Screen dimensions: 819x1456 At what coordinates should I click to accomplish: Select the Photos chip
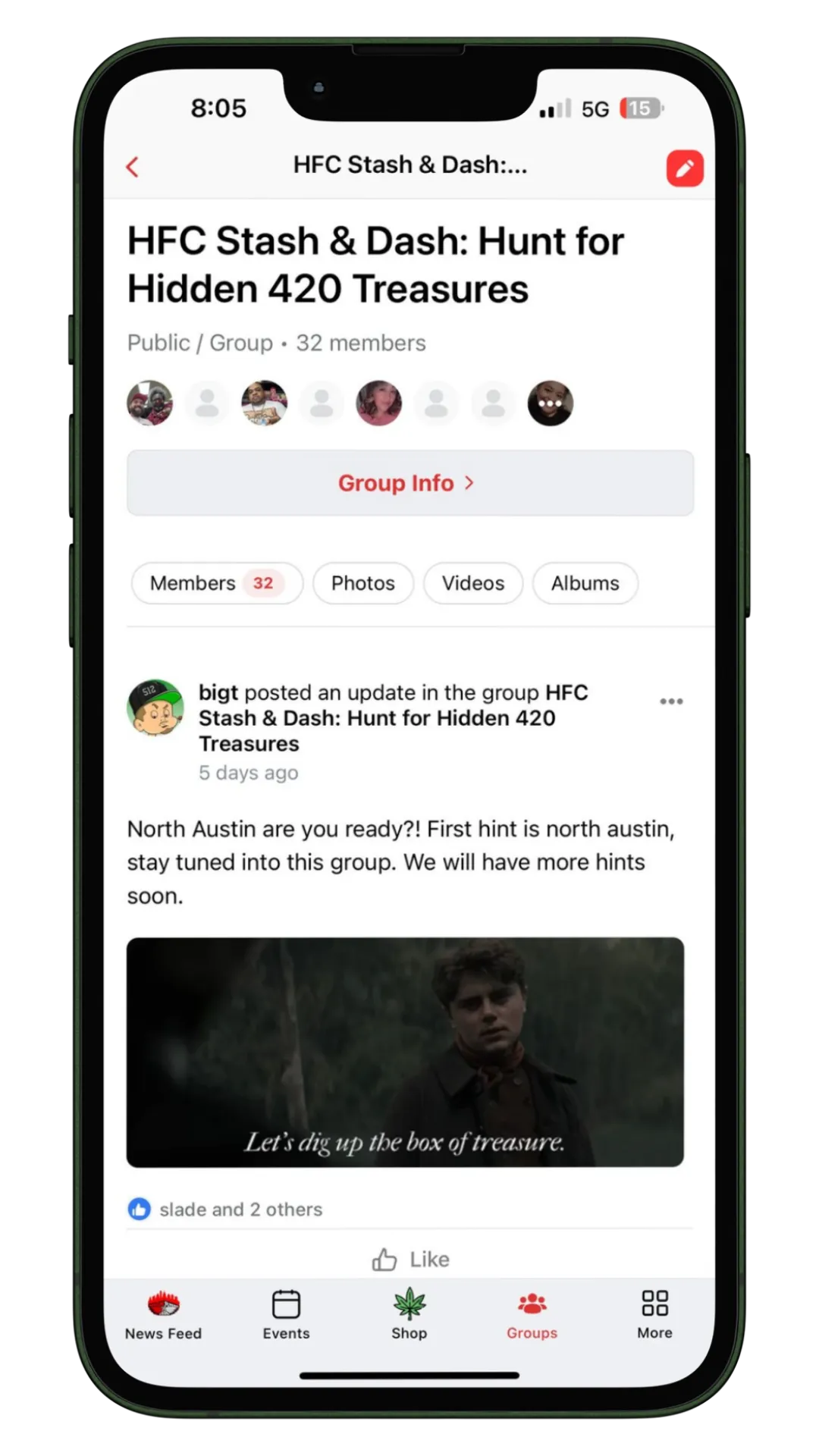(x=363, y=583)
